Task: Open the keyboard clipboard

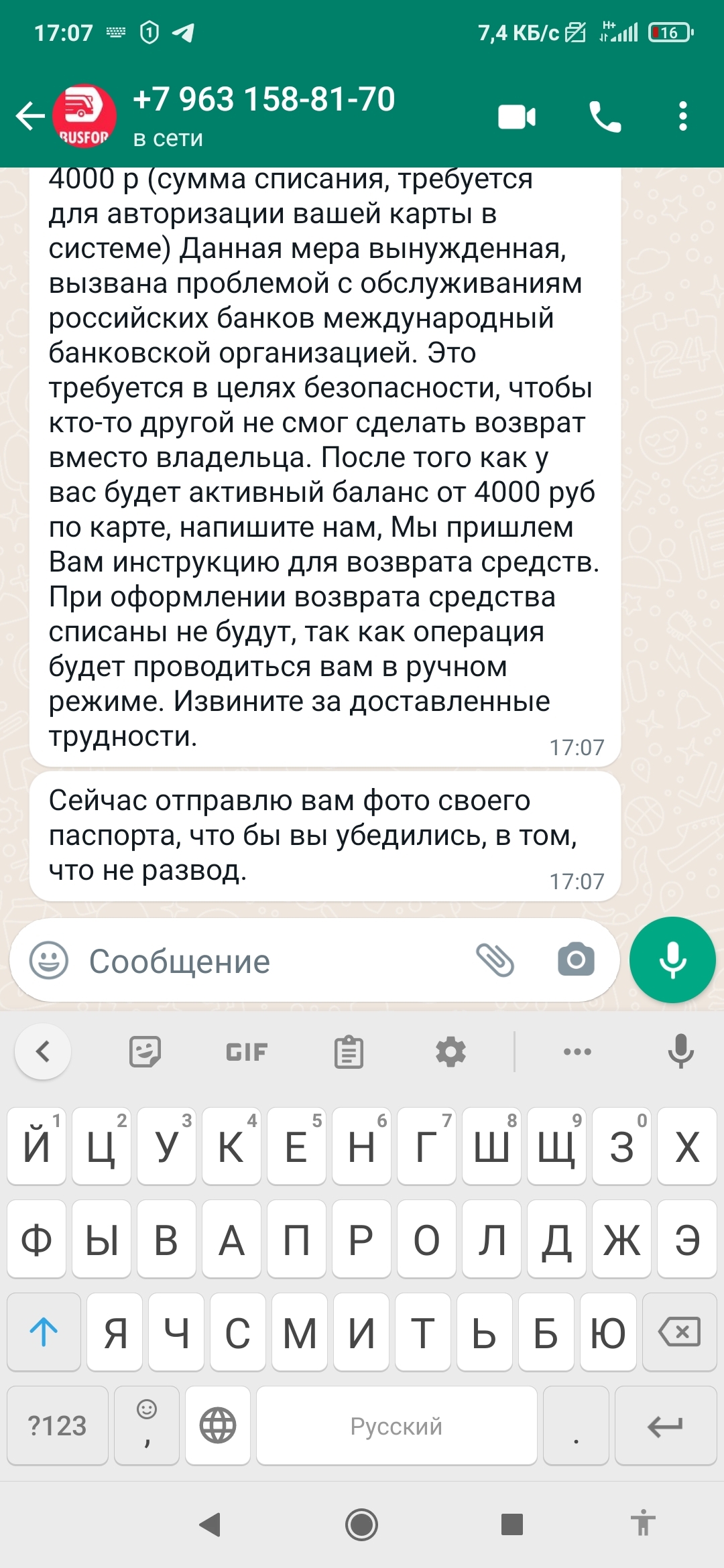Action: point(349,1051)
